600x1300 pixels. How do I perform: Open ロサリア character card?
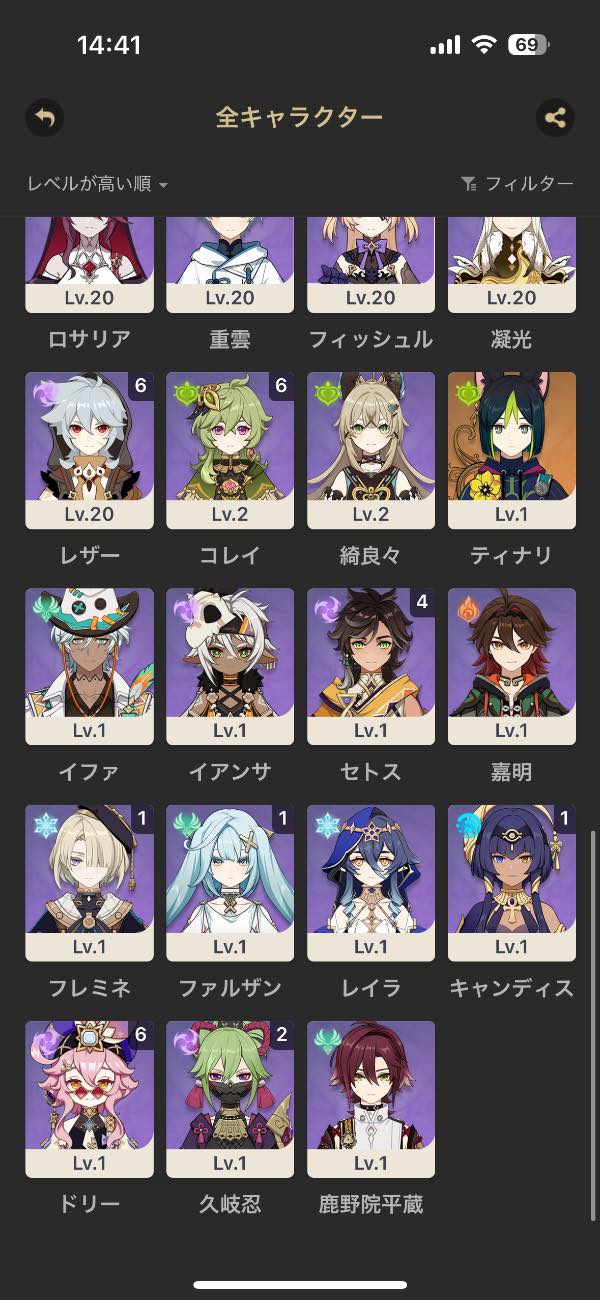89,265
